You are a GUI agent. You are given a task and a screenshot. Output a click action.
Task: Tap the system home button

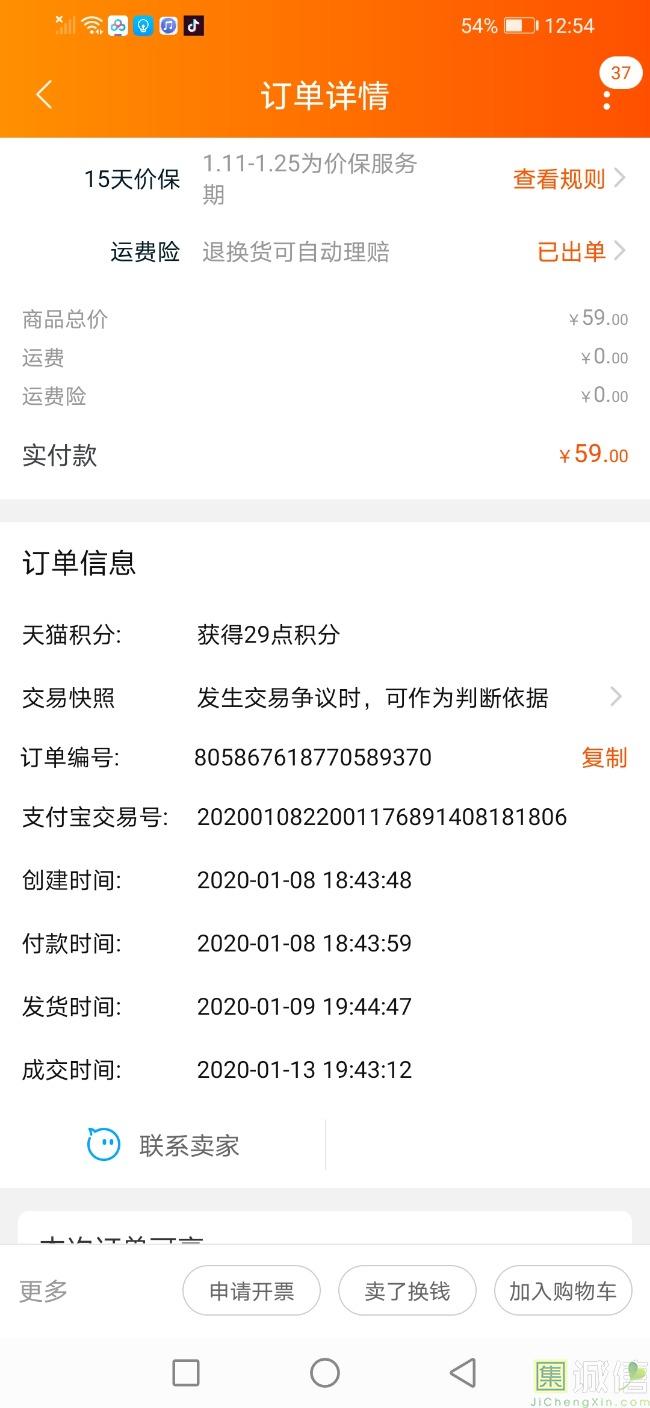325,1372
